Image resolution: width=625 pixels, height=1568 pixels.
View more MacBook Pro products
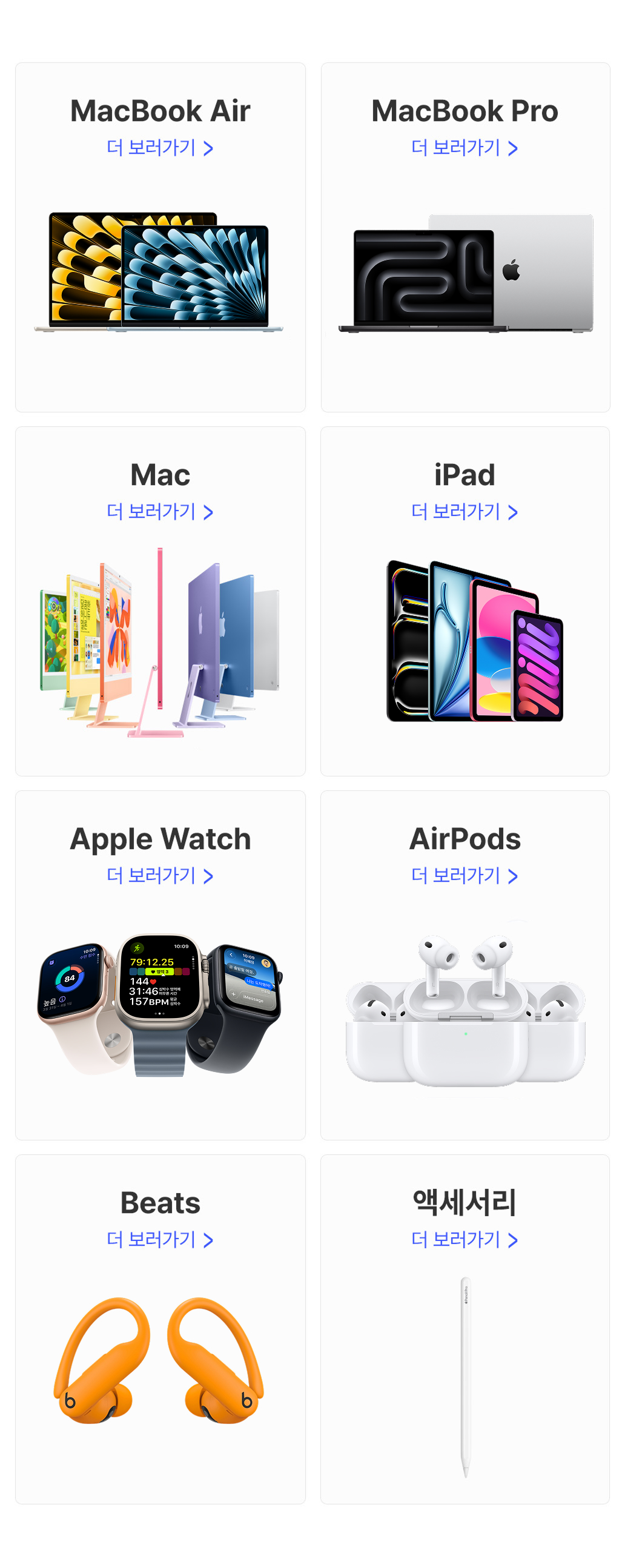point(464,148)
